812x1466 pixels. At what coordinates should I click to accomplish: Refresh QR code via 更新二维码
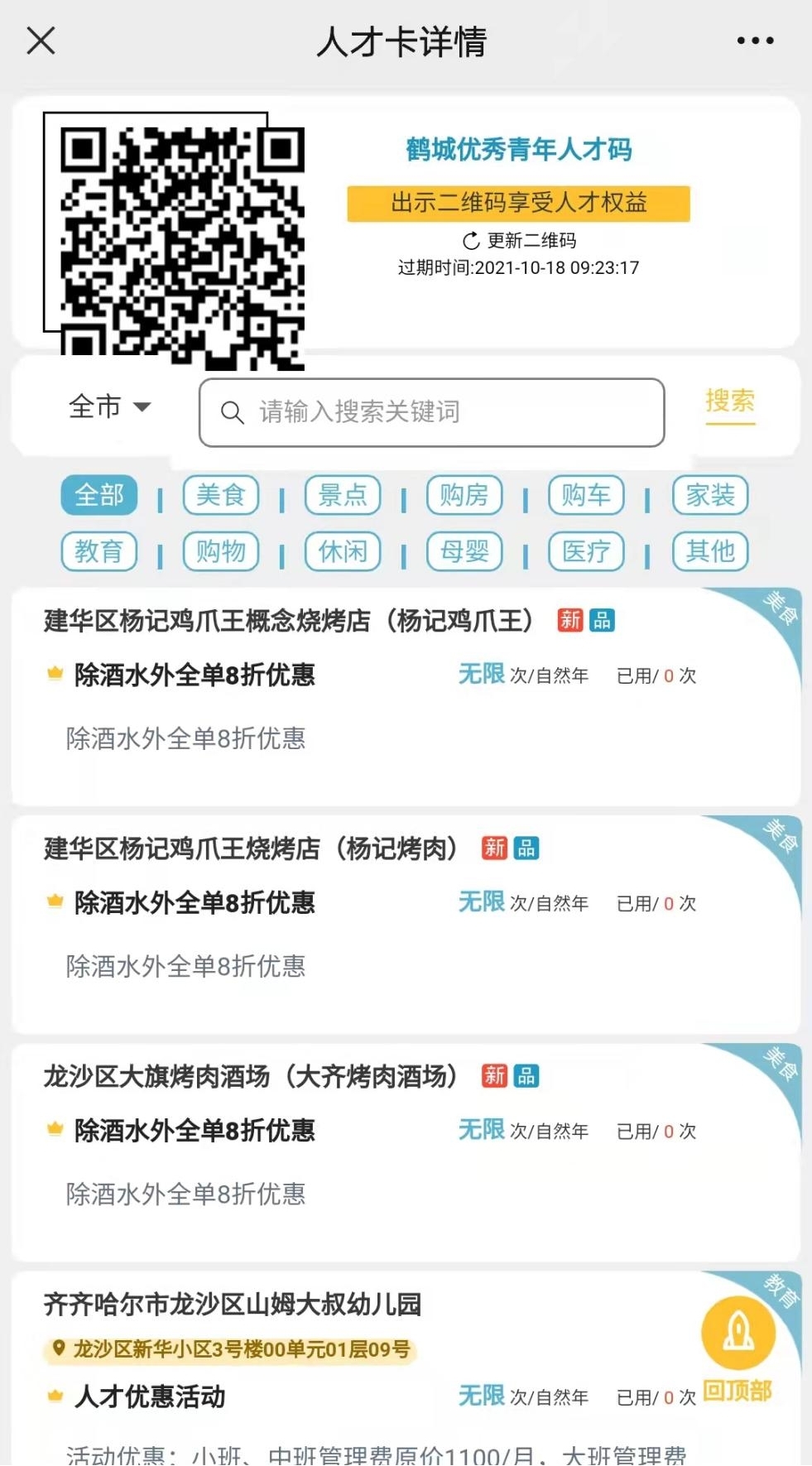coord(519,241)
